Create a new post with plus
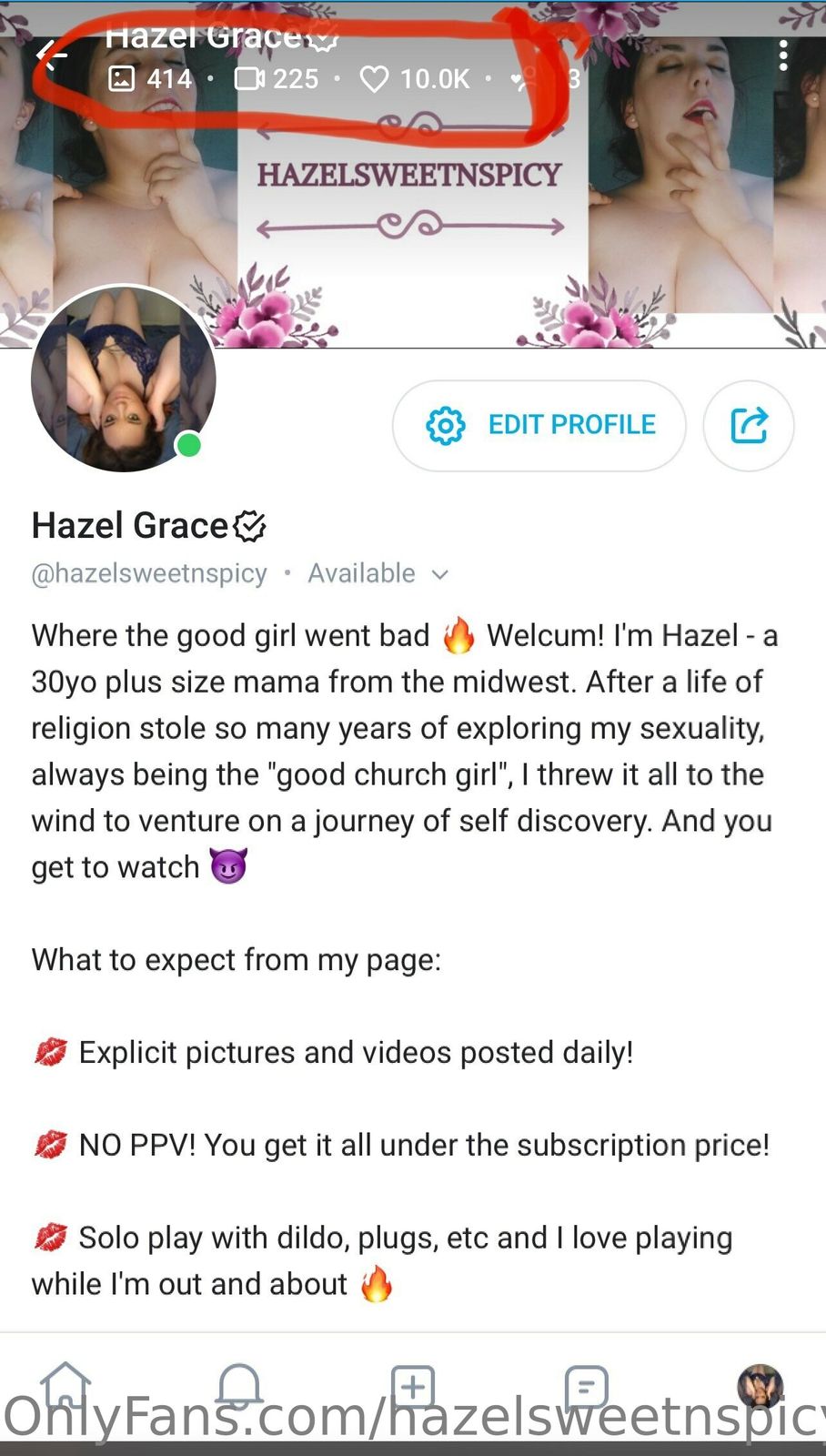 tap(413, 1387)
